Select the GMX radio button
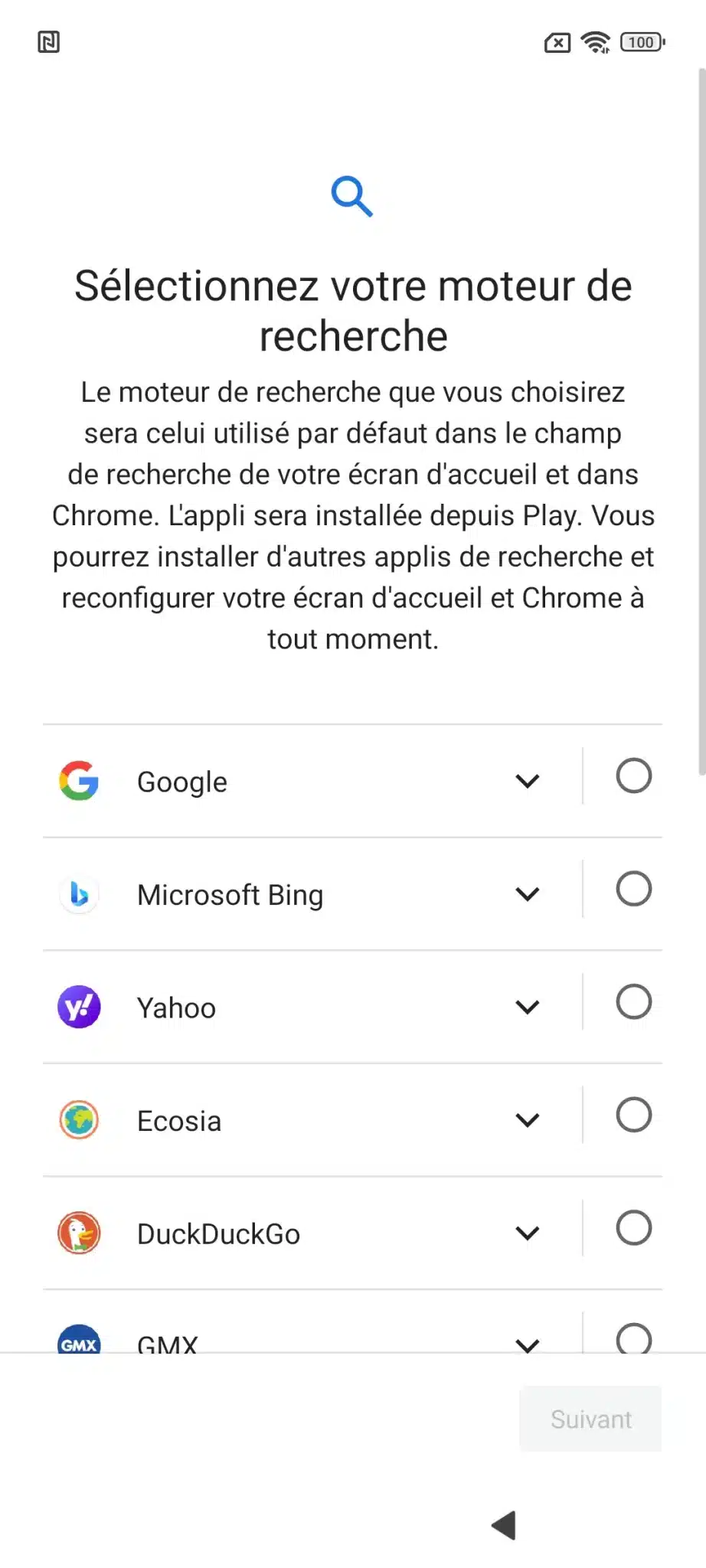This screenshot has width=706, height=1568. (x=633, y=1338)
